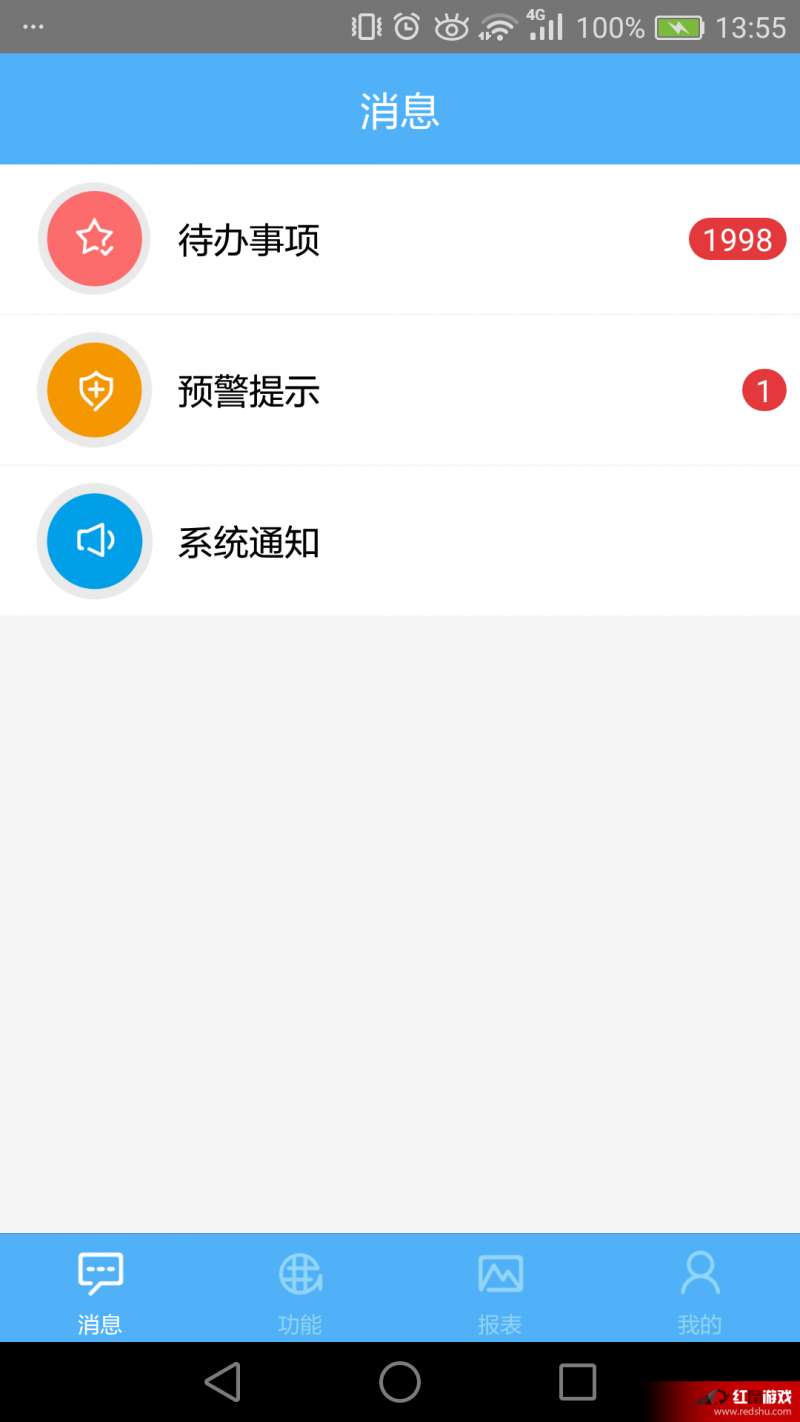Screen dimensions: 800x1422
Task: Select the 功能 globe icon
Action: [300, 1273]
